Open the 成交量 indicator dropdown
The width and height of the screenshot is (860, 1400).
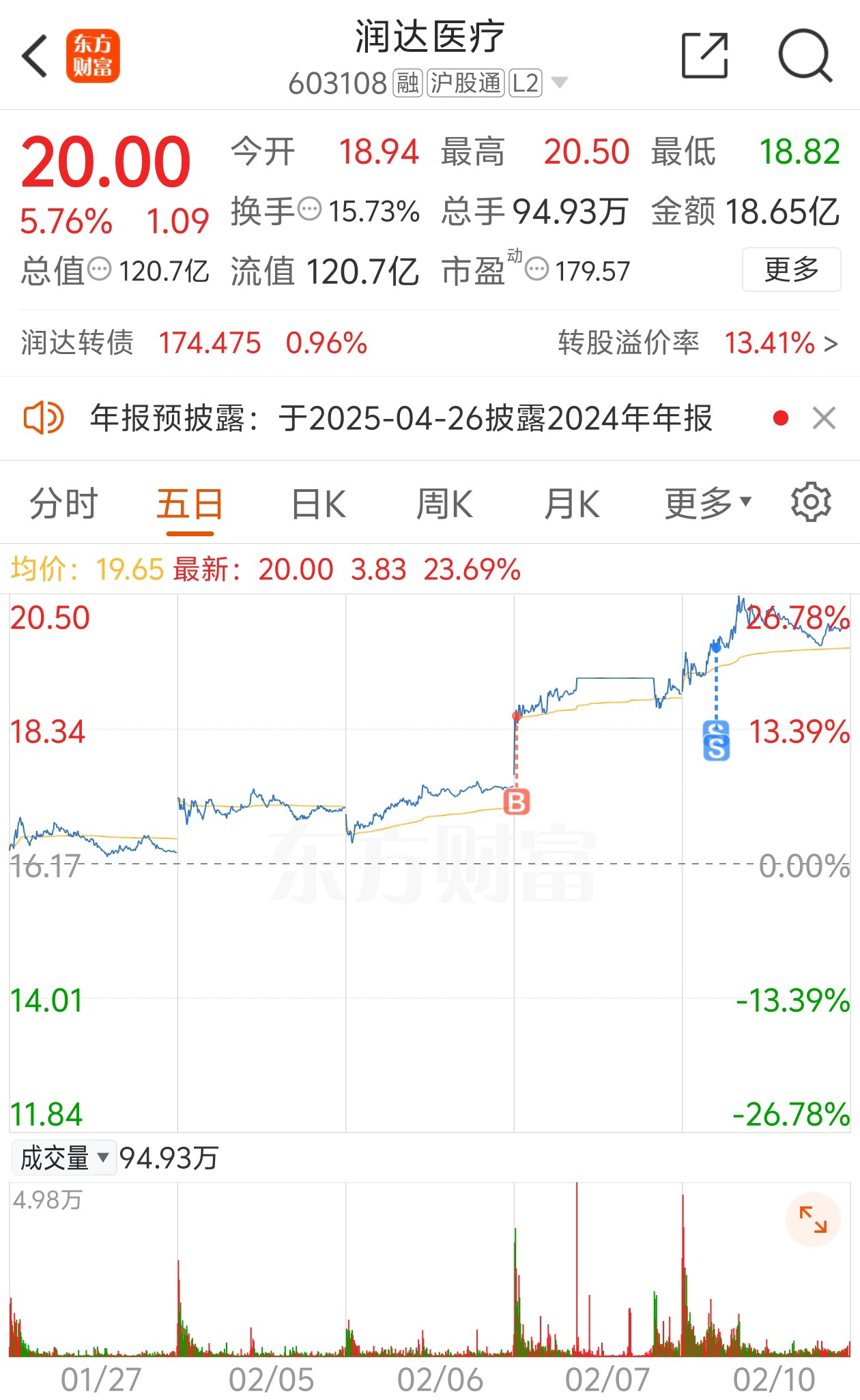(64, 1158)
